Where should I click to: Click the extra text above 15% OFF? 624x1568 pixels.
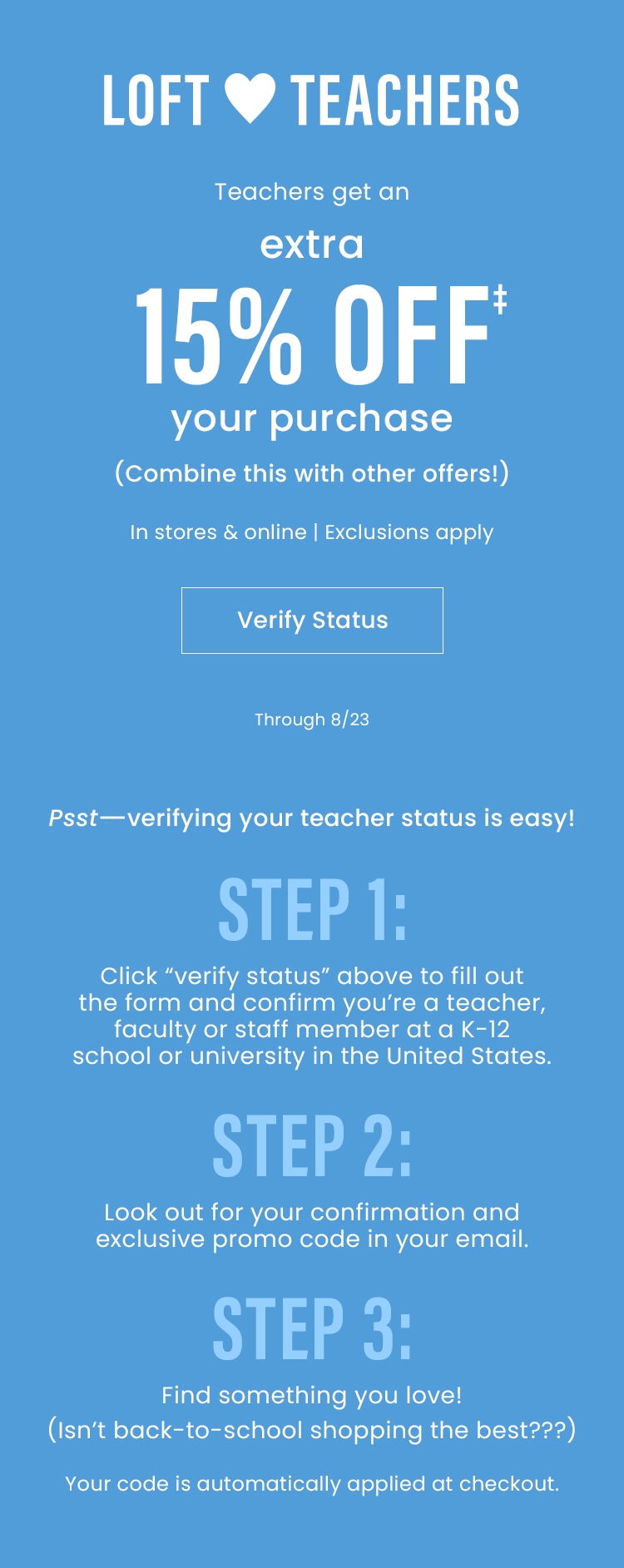312,245
